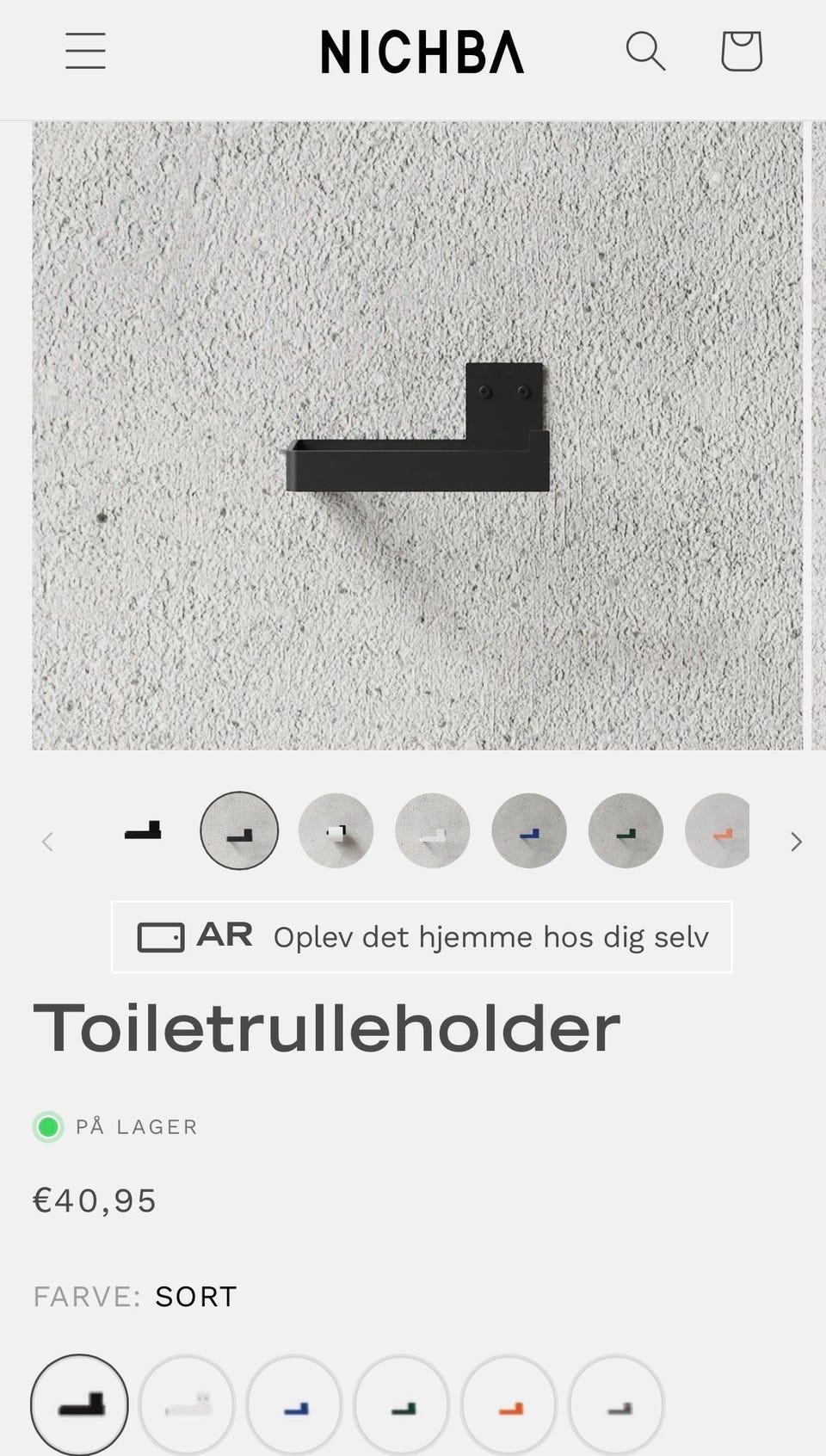Click 'Oplev det hjemme hos dig selv' AR button
Screen dimensions: 826x1456
421,937
